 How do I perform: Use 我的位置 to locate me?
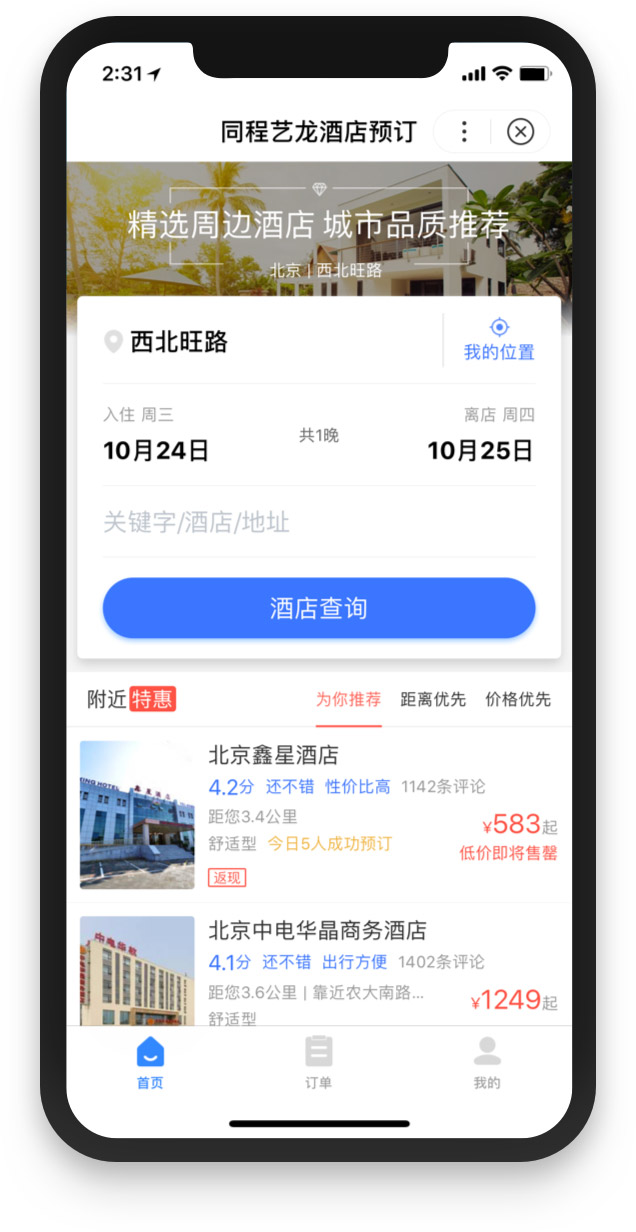(x=499, y=340)
